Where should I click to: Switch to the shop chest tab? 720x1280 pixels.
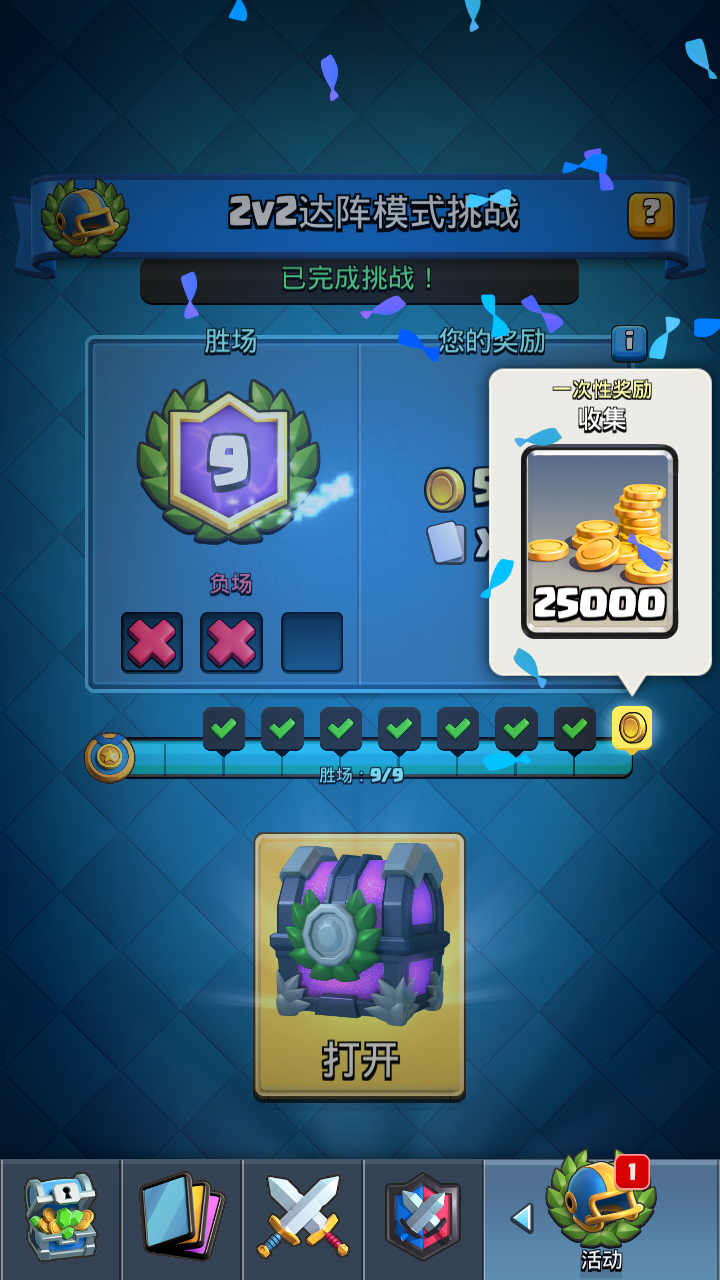(61, 1219)
